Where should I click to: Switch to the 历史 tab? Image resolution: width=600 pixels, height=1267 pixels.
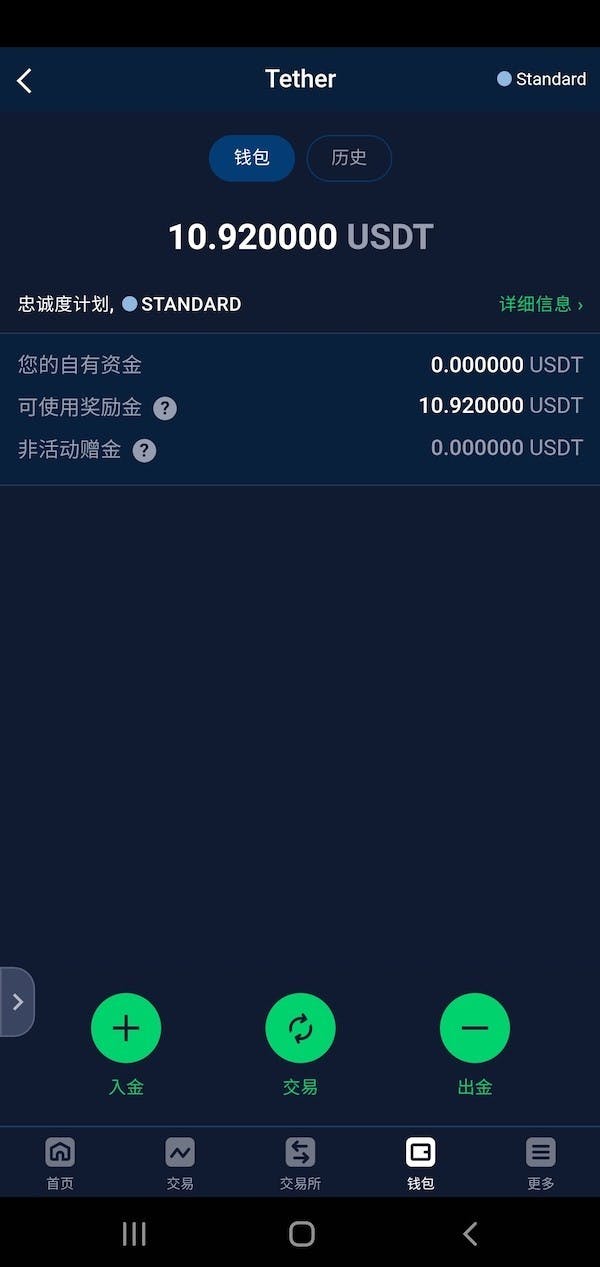click(x=349, y=158)
